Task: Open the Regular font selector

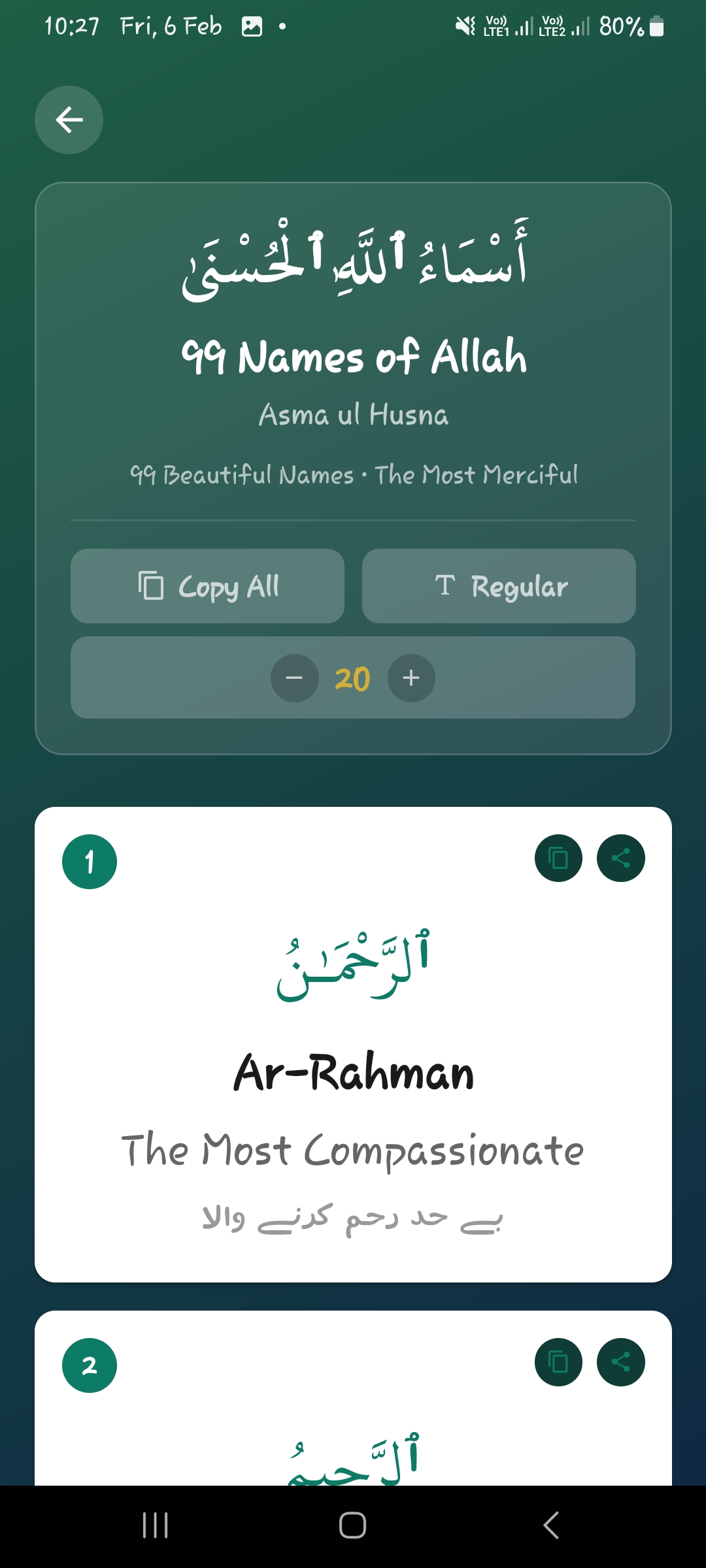Action: tap(498, 585)
